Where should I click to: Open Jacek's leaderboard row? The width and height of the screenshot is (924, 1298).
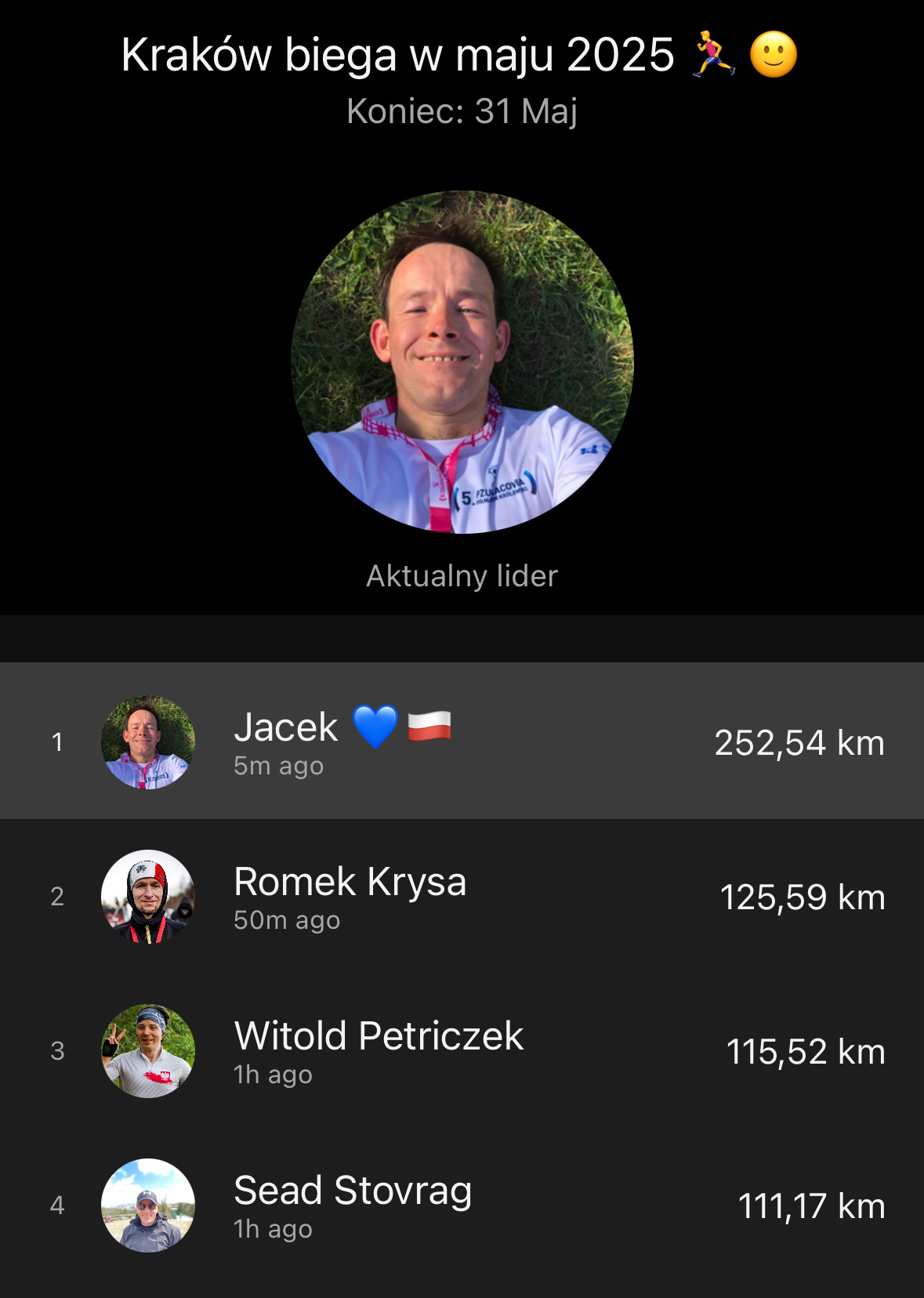462,741
